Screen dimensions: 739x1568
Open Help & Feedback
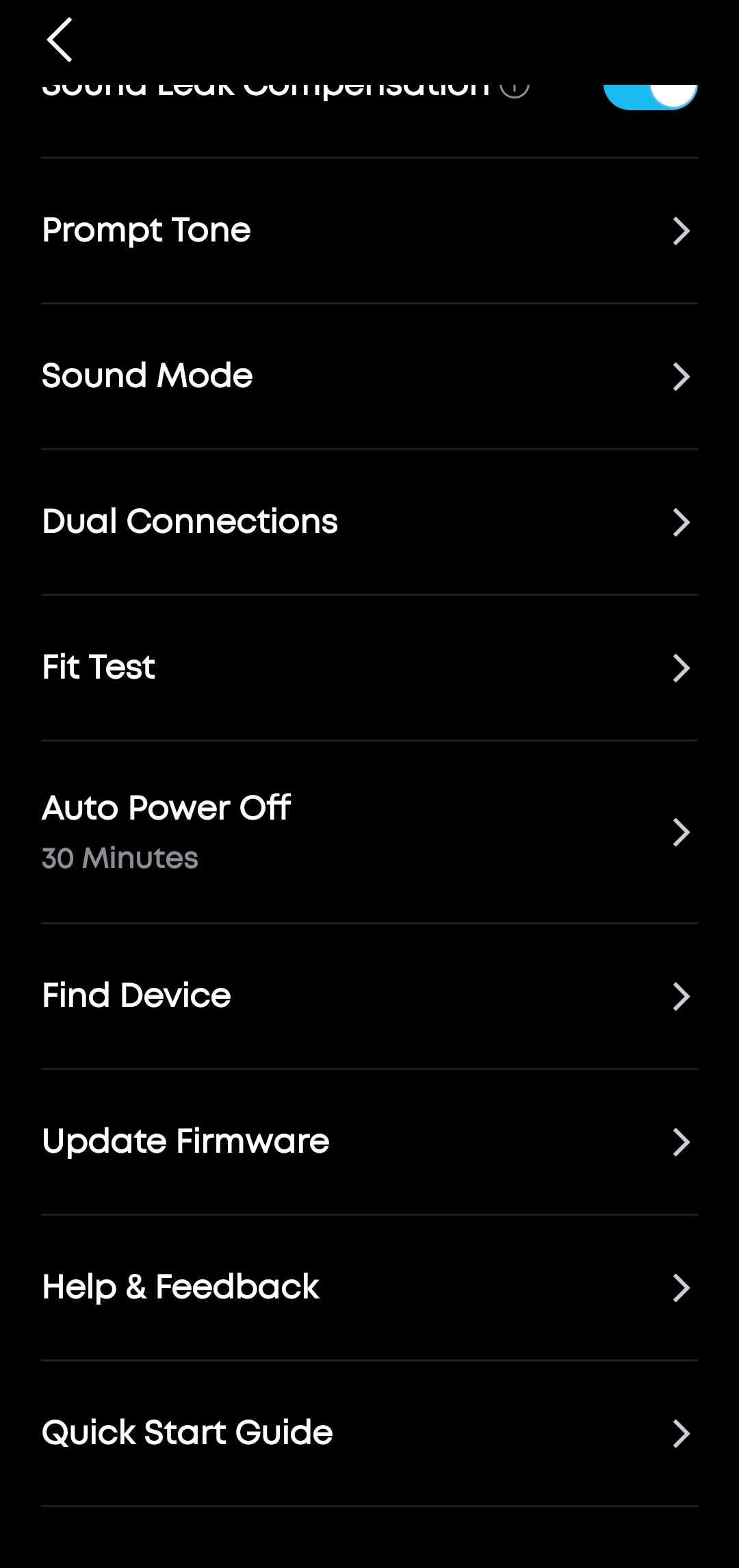(x=369, y=1288)
